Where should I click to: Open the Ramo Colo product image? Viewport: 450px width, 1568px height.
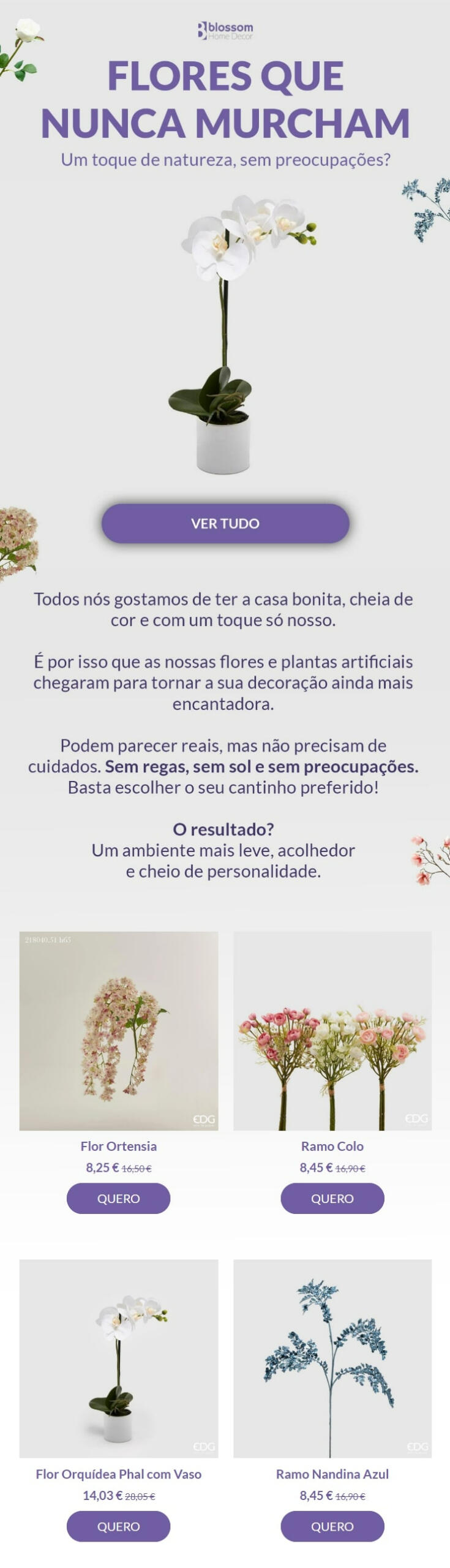[x=332, y=1030]
